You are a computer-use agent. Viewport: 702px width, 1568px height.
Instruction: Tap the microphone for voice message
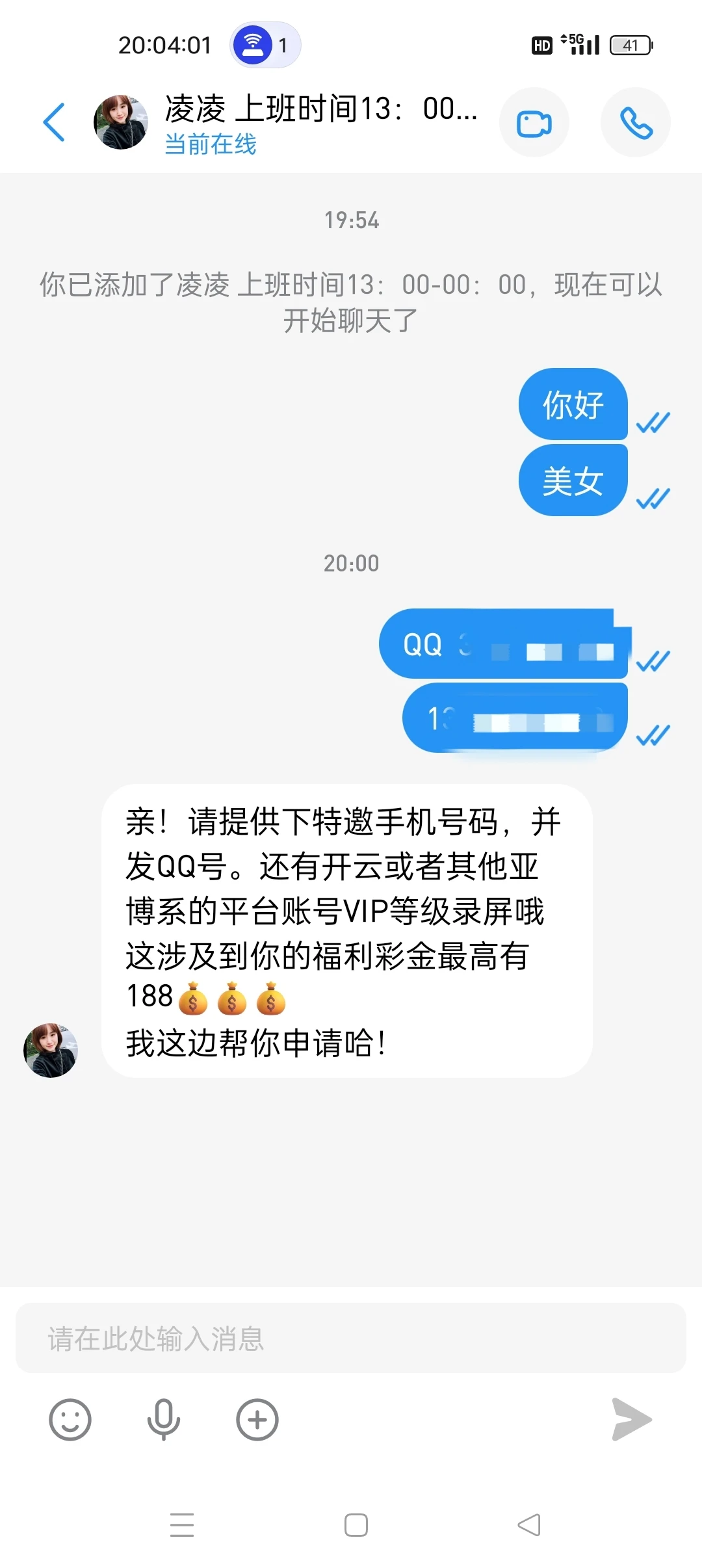(x=163, y=1420)
